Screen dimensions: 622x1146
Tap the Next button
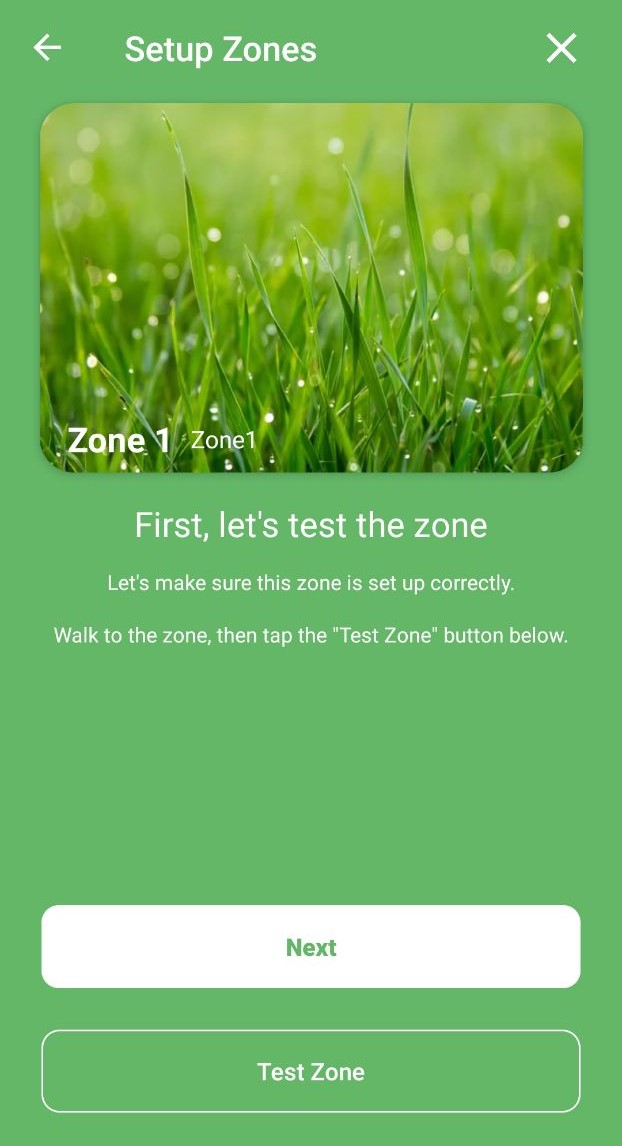tap(311, 946)
